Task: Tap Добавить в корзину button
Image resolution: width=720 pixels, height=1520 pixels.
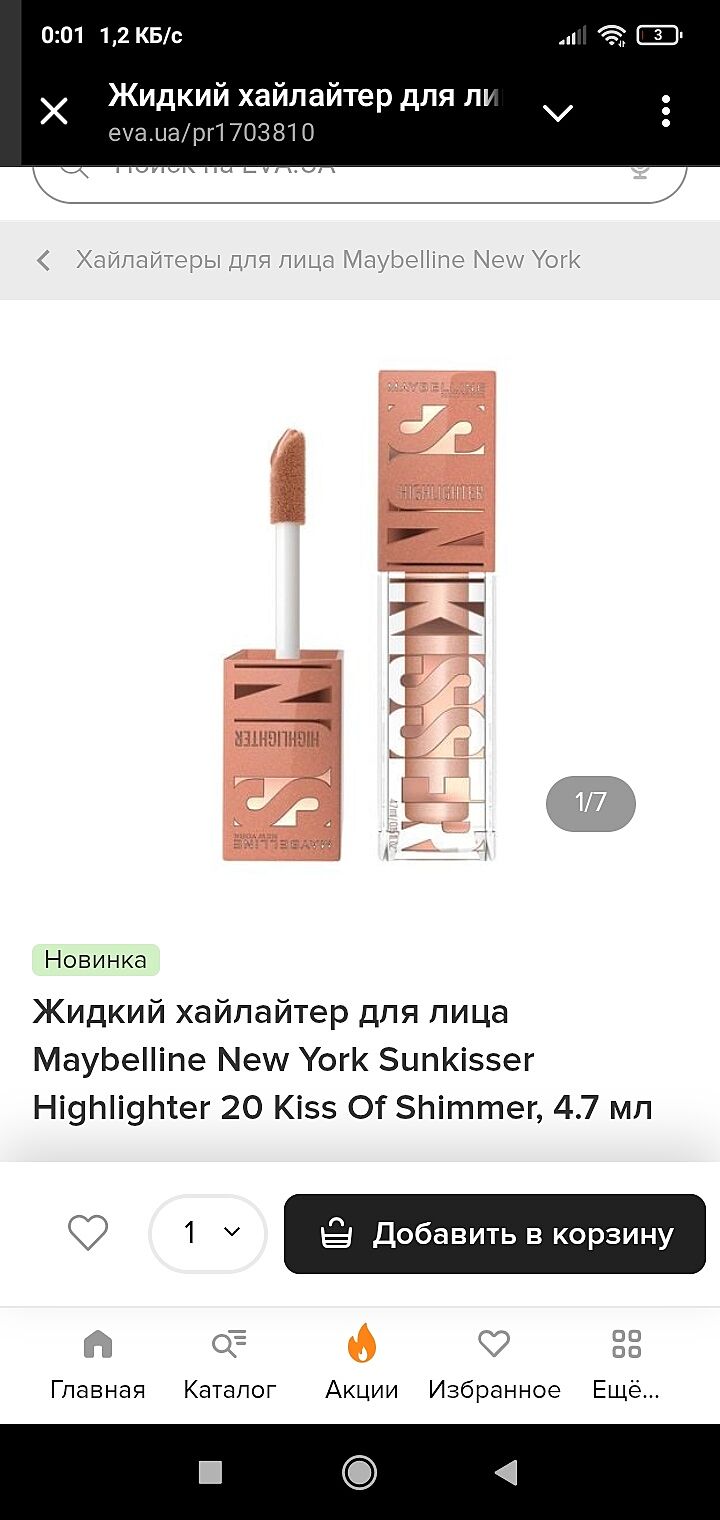Action: pos(495,1234)
